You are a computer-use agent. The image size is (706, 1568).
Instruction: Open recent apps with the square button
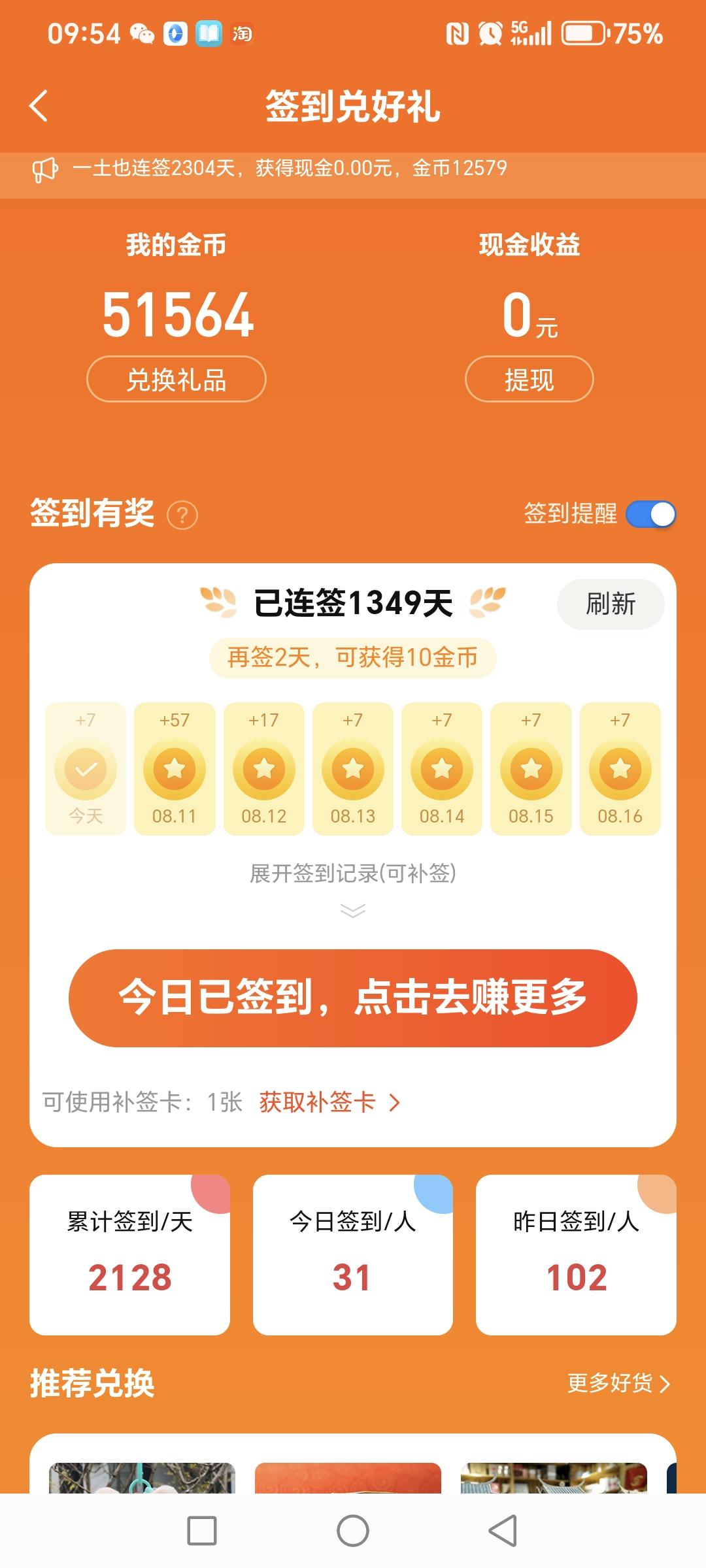(202, 1531)
